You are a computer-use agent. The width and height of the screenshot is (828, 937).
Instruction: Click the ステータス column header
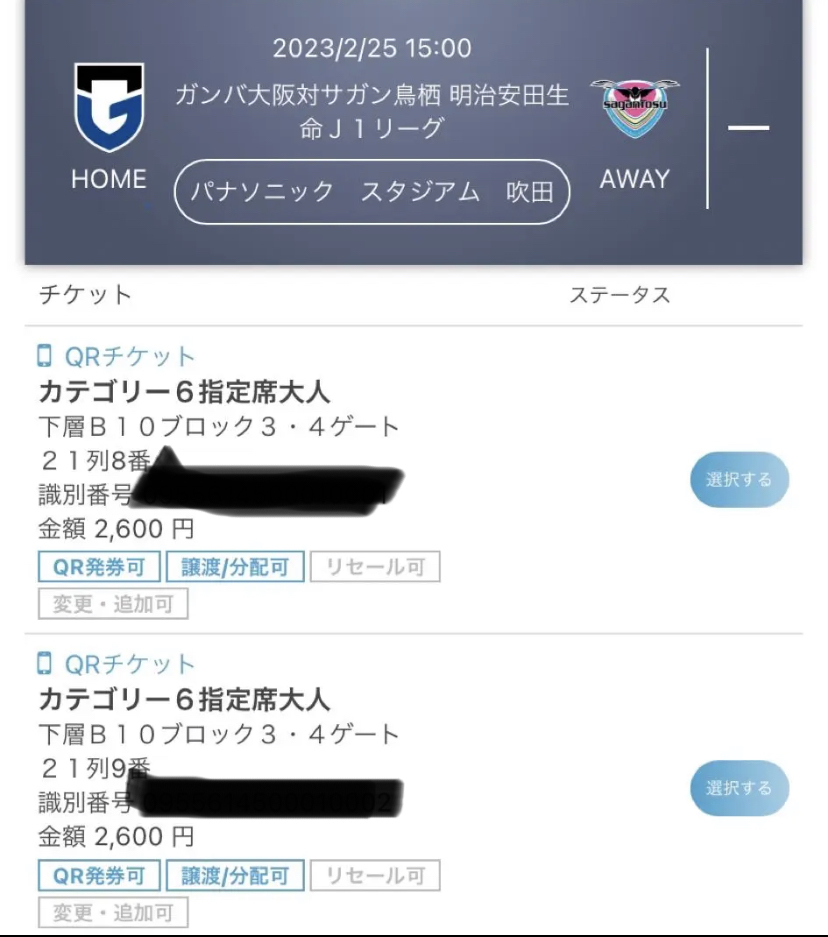click(621, 295)
